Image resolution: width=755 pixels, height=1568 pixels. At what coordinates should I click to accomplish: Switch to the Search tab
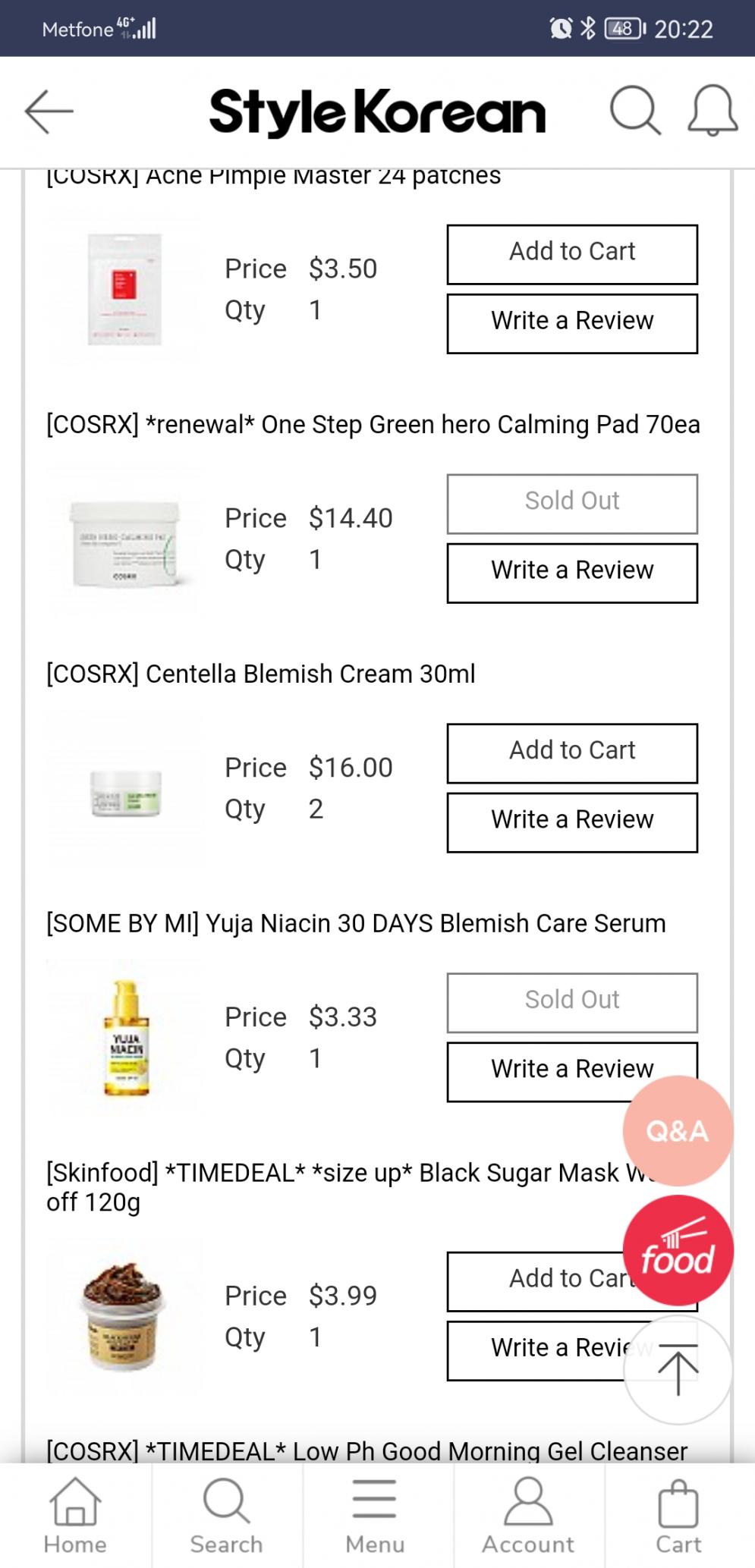click(226, 1516)
